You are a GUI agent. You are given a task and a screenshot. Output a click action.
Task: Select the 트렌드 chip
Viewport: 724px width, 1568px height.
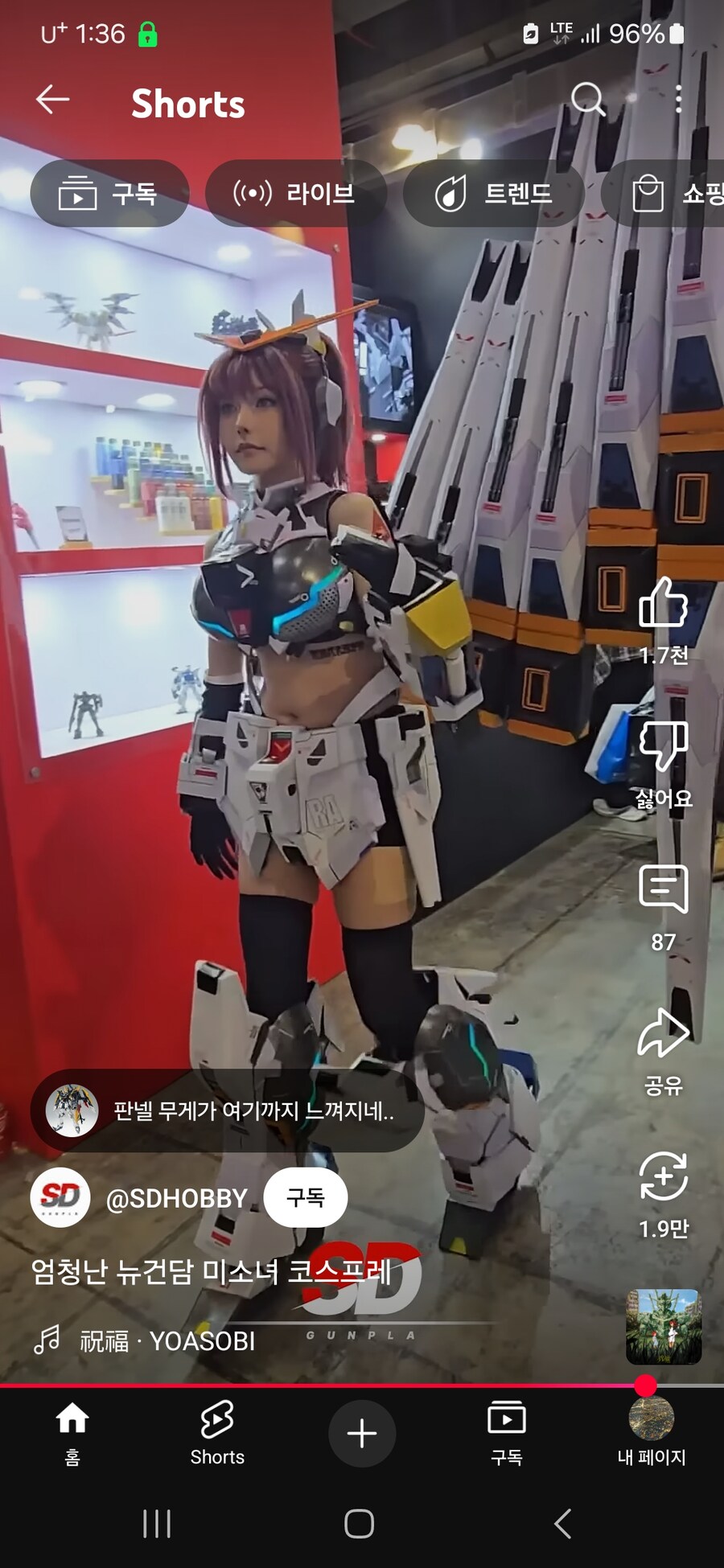click(493, 194)
